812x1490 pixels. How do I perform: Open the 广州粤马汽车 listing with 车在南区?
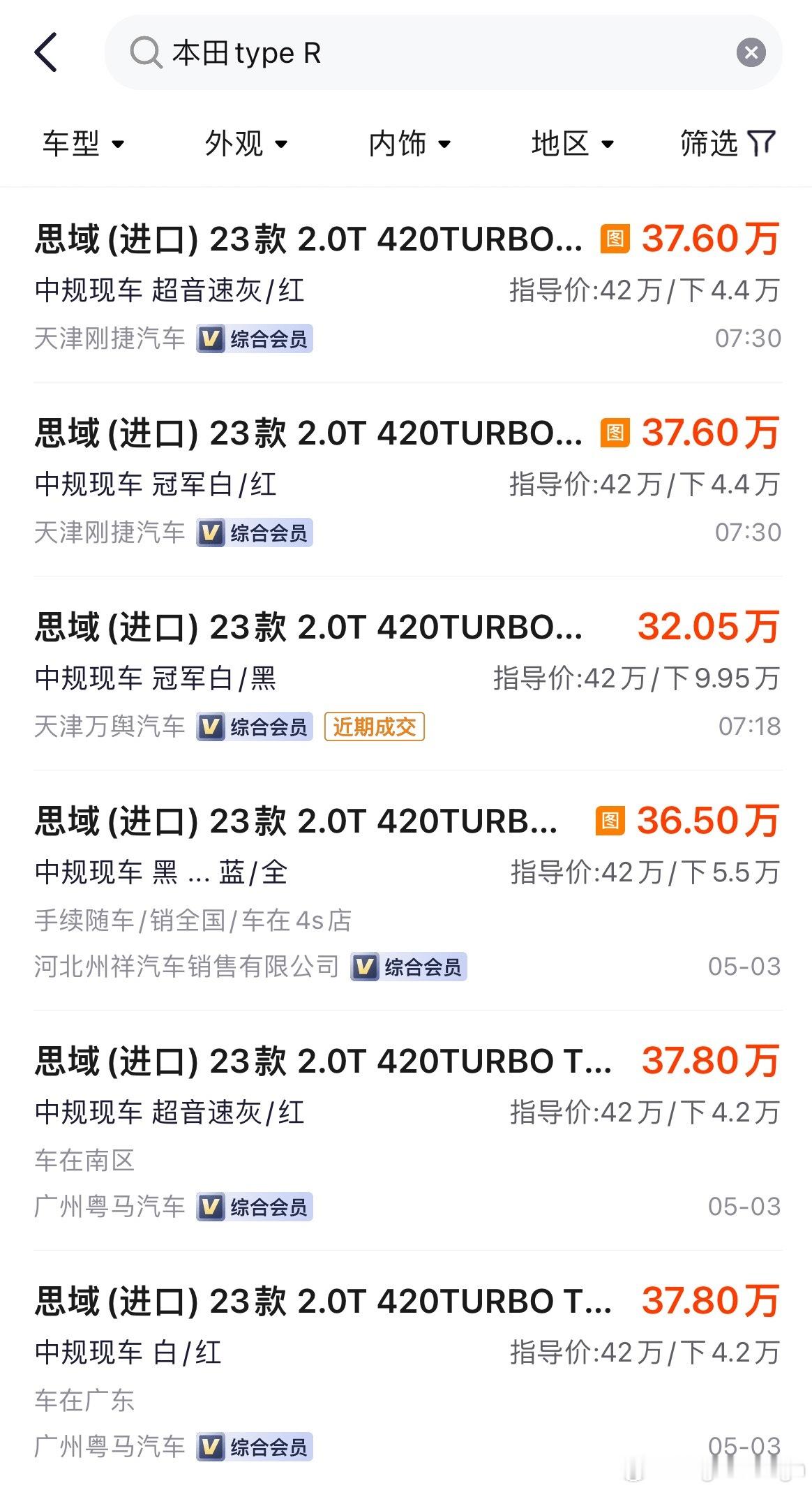click(x=407, y=1131)
